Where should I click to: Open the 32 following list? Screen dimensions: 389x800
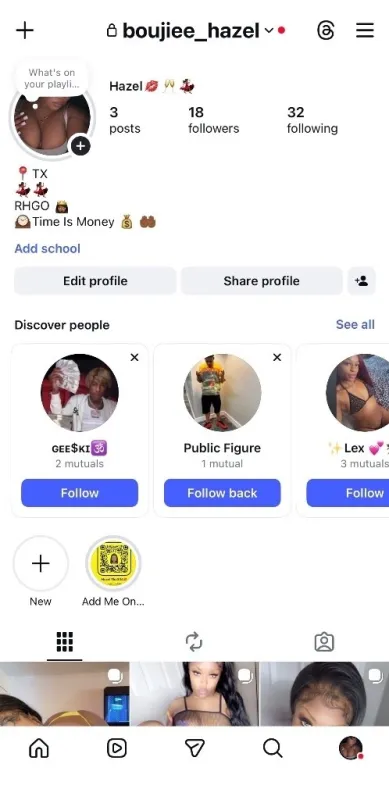tap(312, 120)
